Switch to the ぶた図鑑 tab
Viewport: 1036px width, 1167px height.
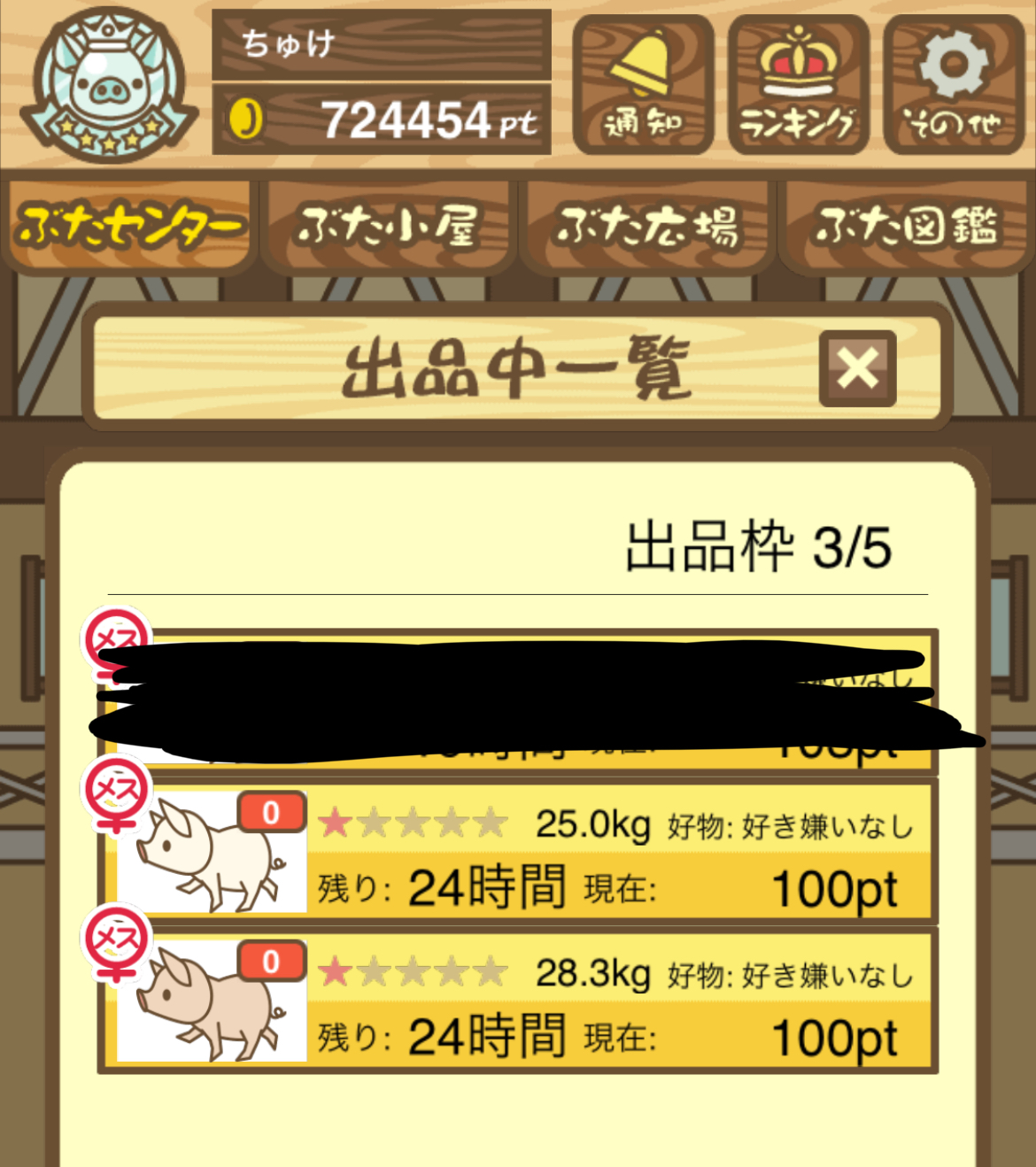coord(905,227)
